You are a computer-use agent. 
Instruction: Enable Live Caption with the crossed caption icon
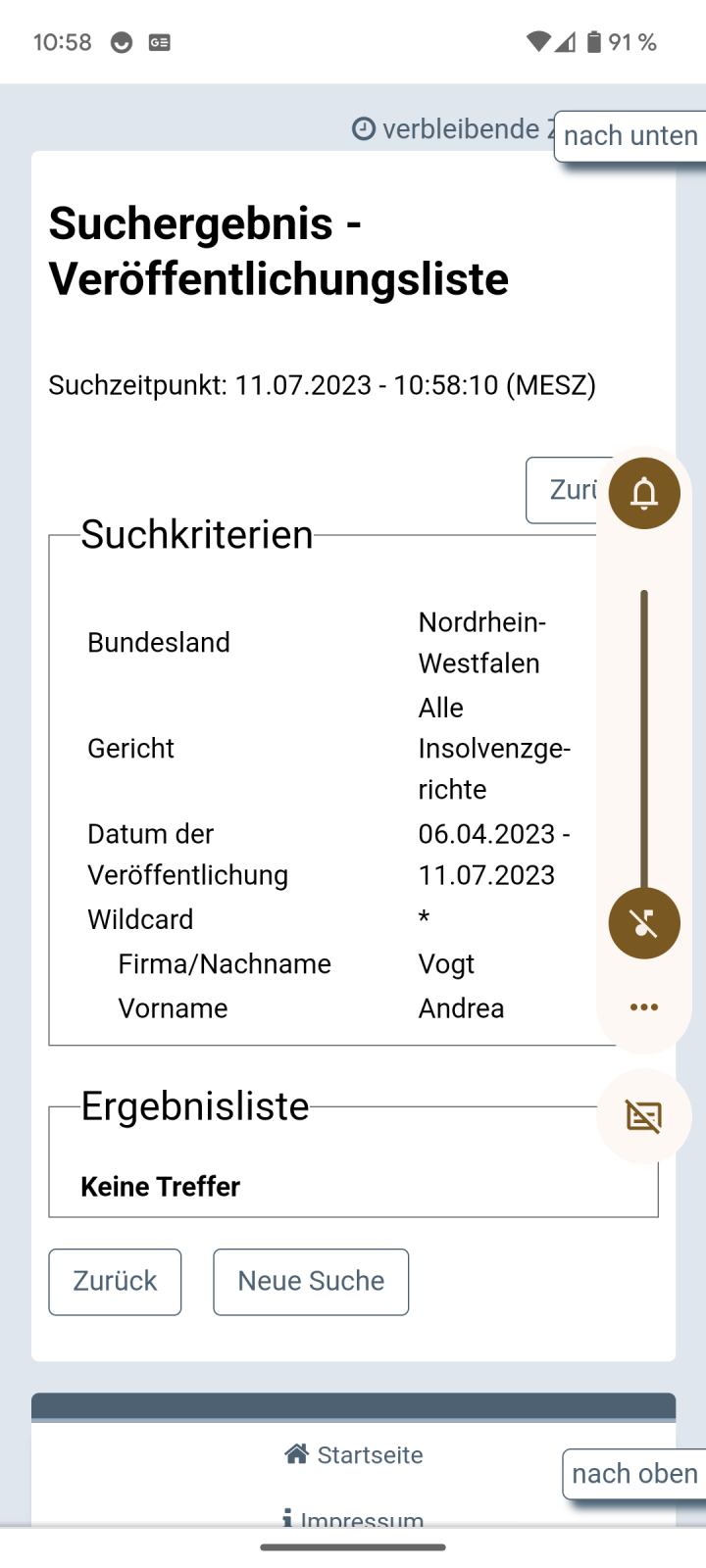point(644,1116)
